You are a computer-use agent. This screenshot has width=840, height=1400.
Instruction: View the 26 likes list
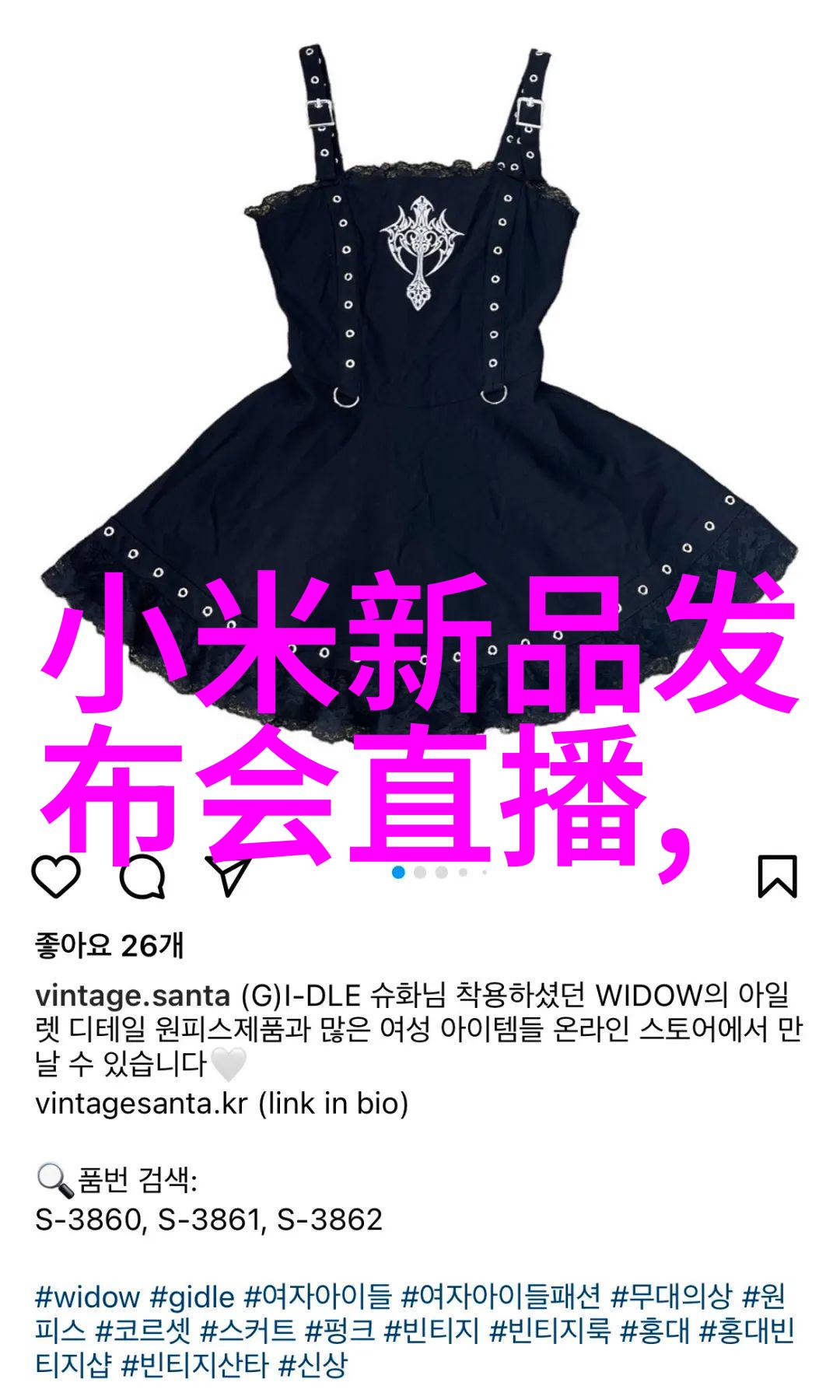click(x=109, y=946)
